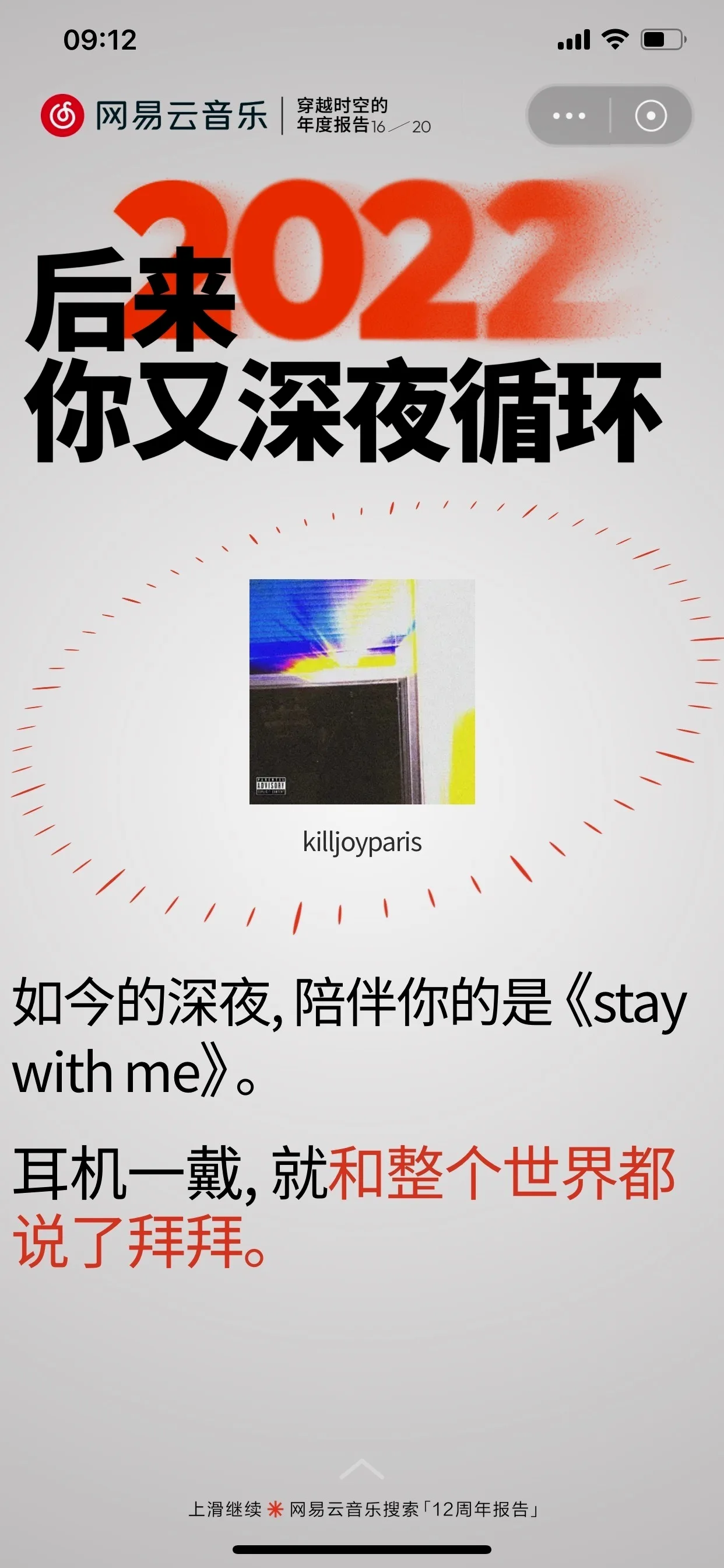724x1568 pixels.
Task: Close the mini program via circle button
Action: tap(651, 116)
